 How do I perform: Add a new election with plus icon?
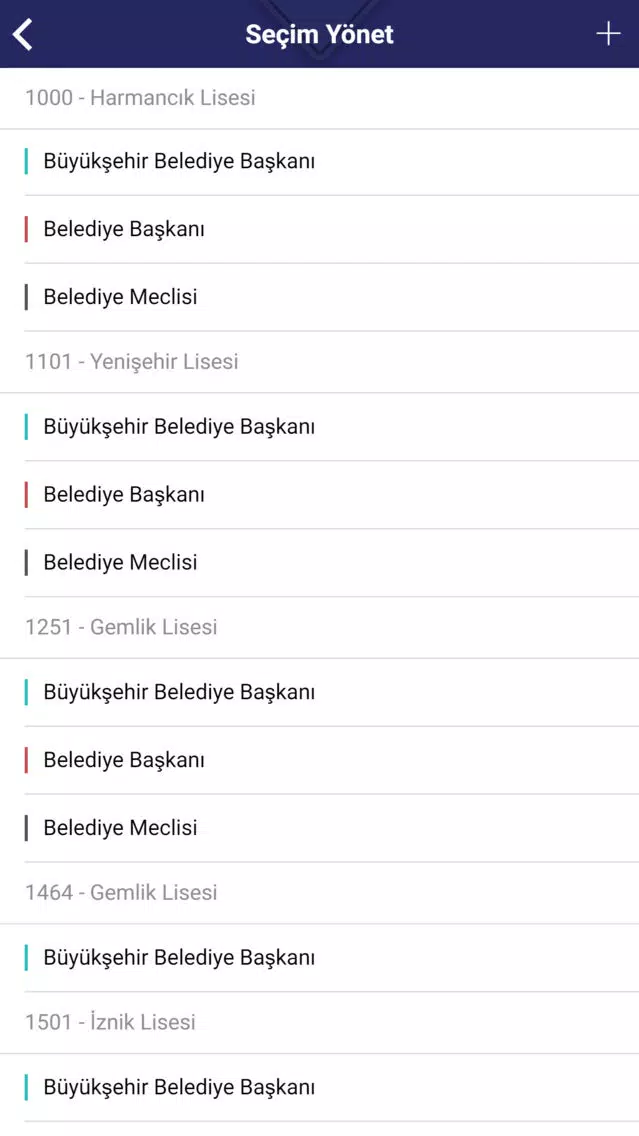point(608,34)
